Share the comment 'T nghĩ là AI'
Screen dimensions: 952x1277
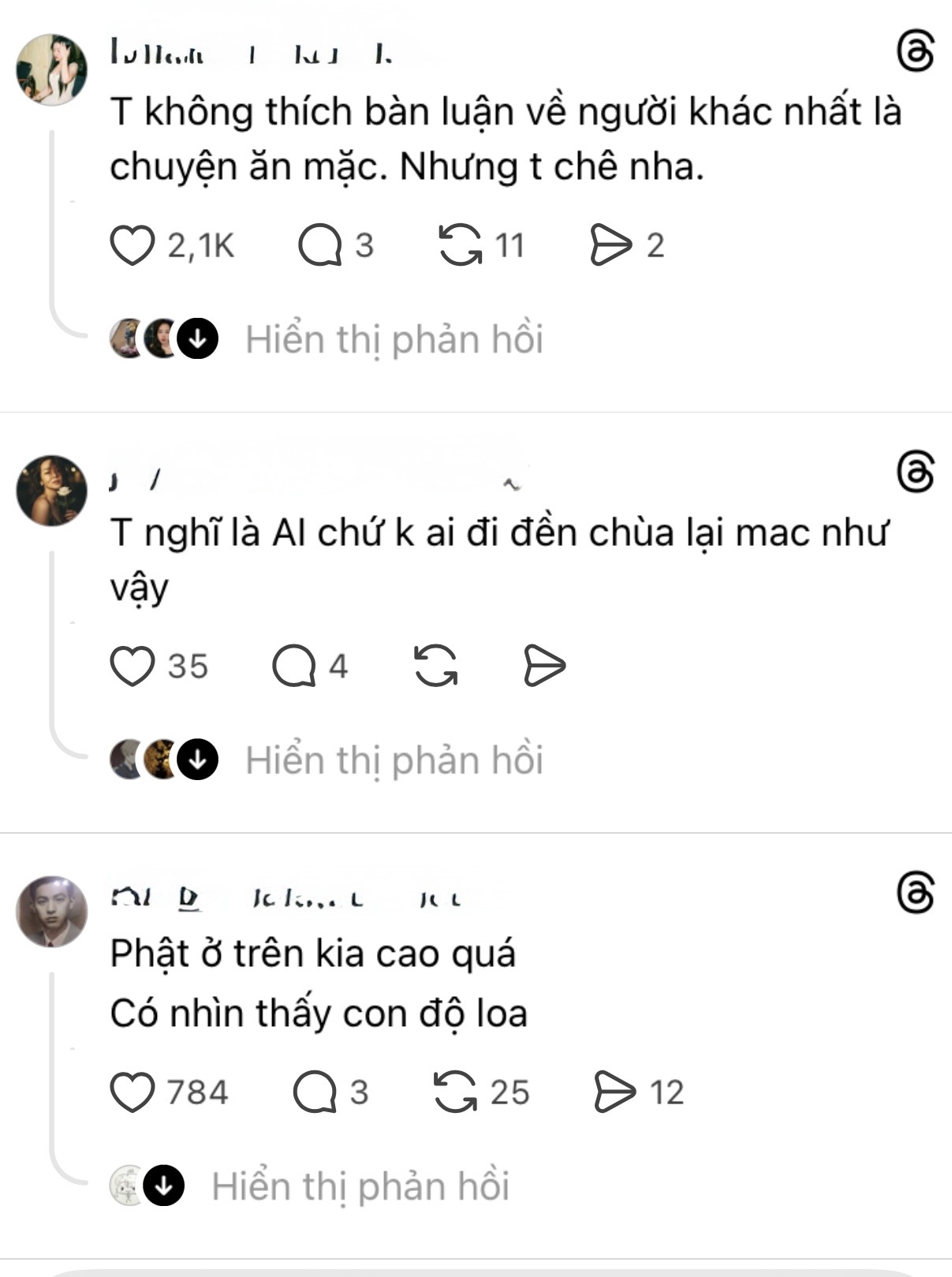pos(545,666)
